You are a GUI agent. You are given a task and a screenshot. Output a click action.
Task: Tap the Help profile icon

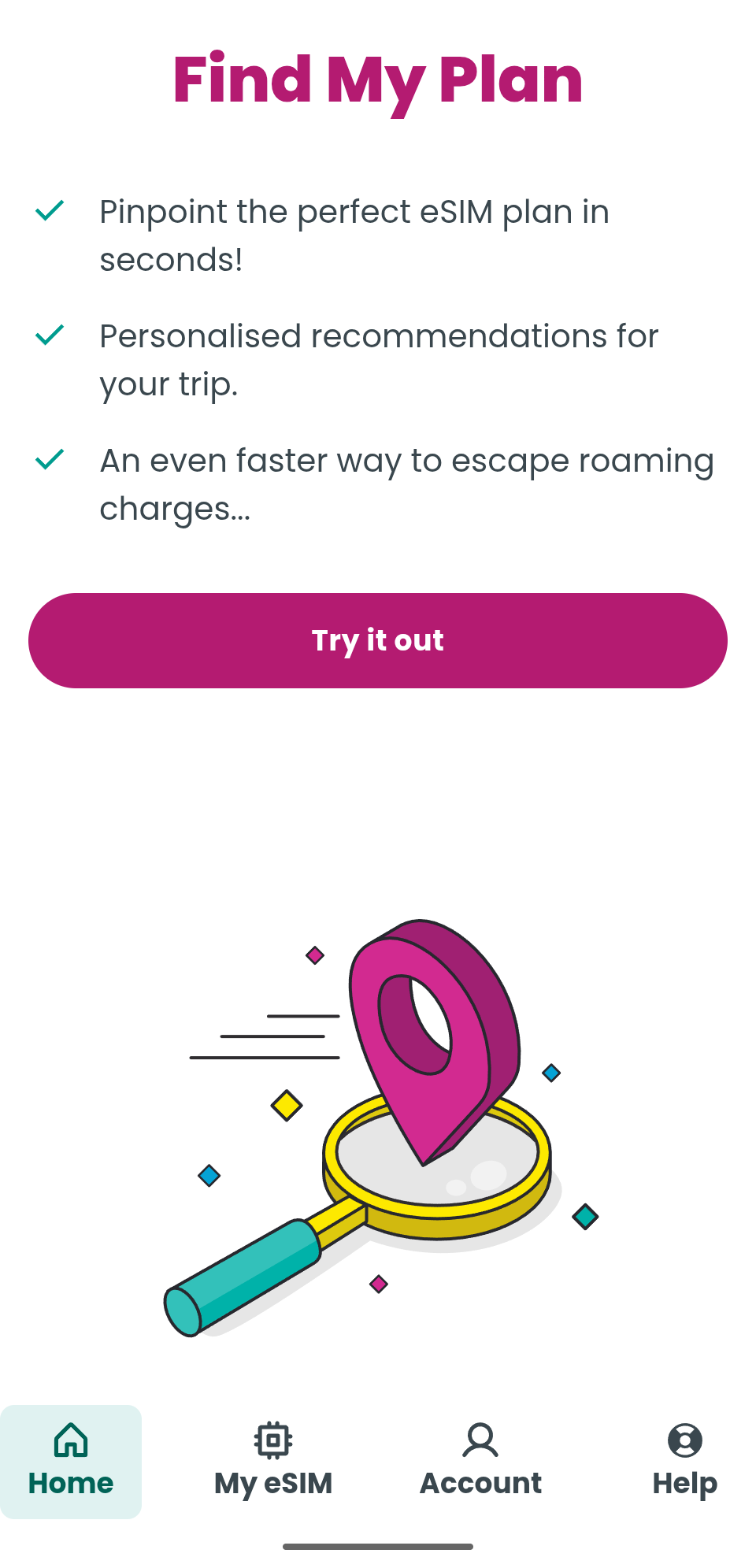point(684,1438)
